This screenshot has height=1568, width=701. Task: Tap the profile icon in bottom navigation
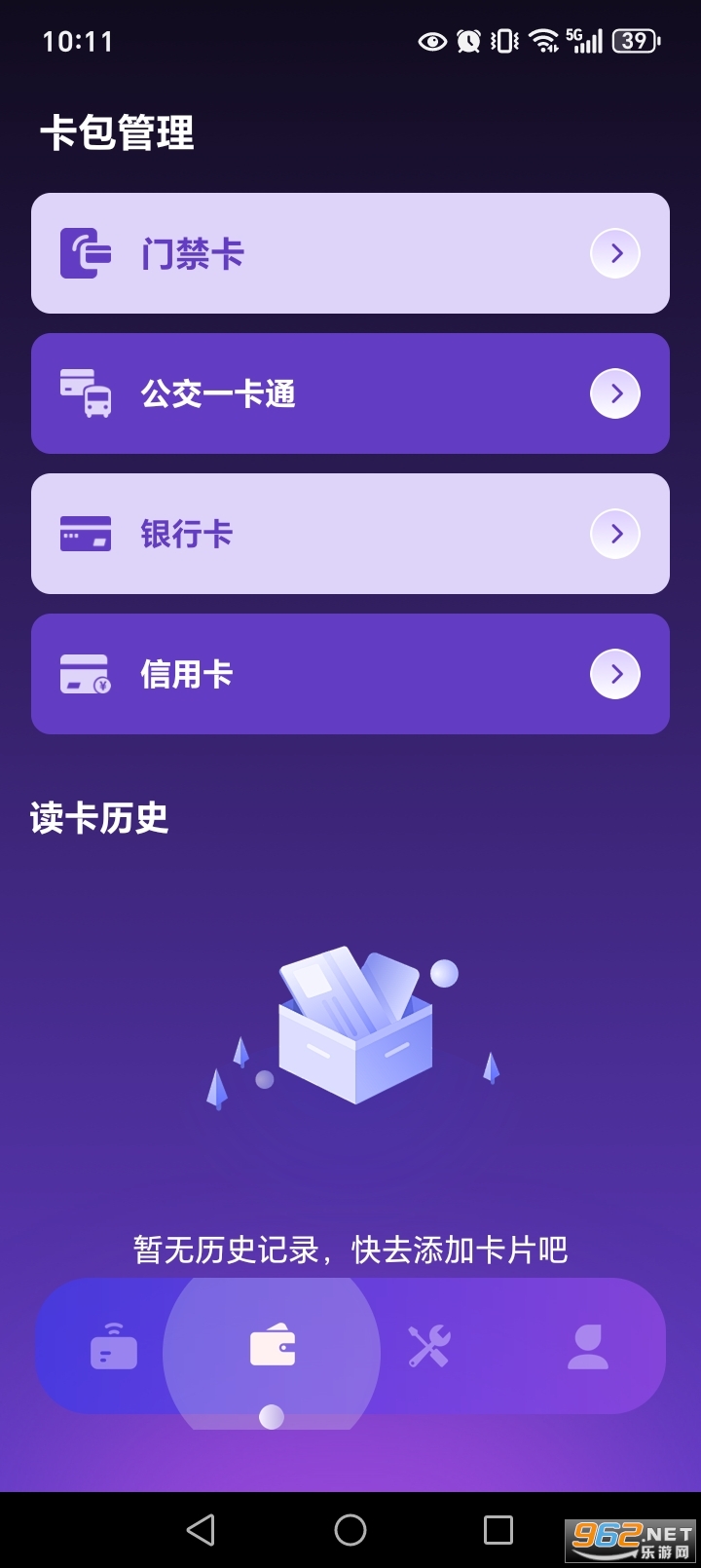[x=586, y=1349]
